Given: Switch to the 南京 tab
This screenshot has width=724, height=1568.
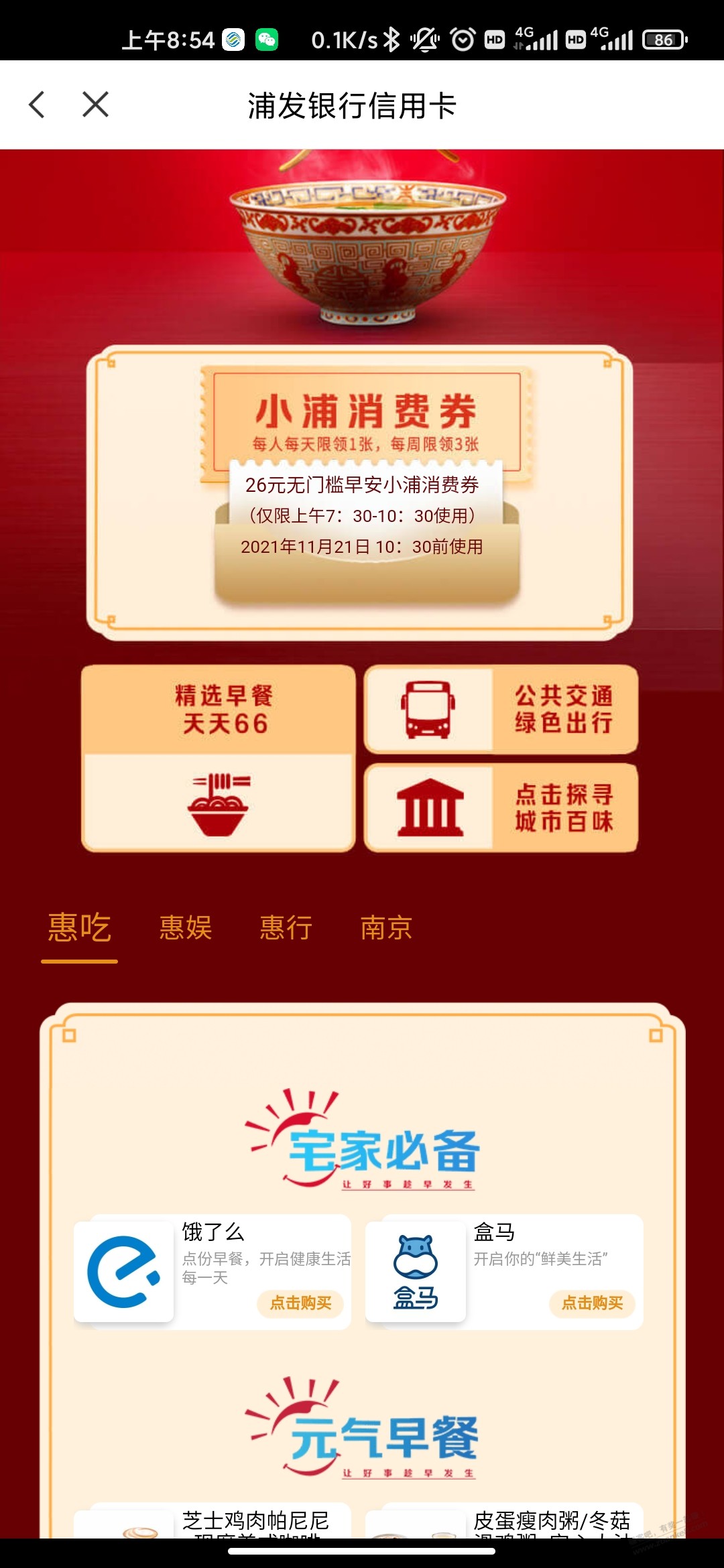Looking at the screenshot, I should coord(386,928).
